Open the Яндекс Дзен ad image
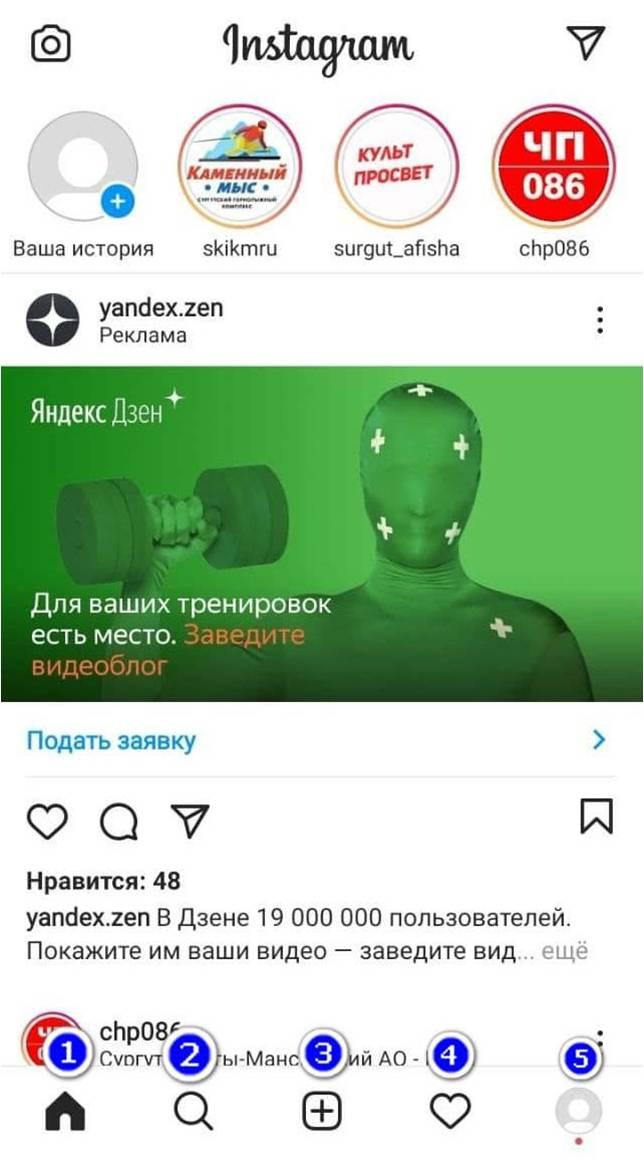Viewport: 644px width, 1167px height. click(322, 533)
